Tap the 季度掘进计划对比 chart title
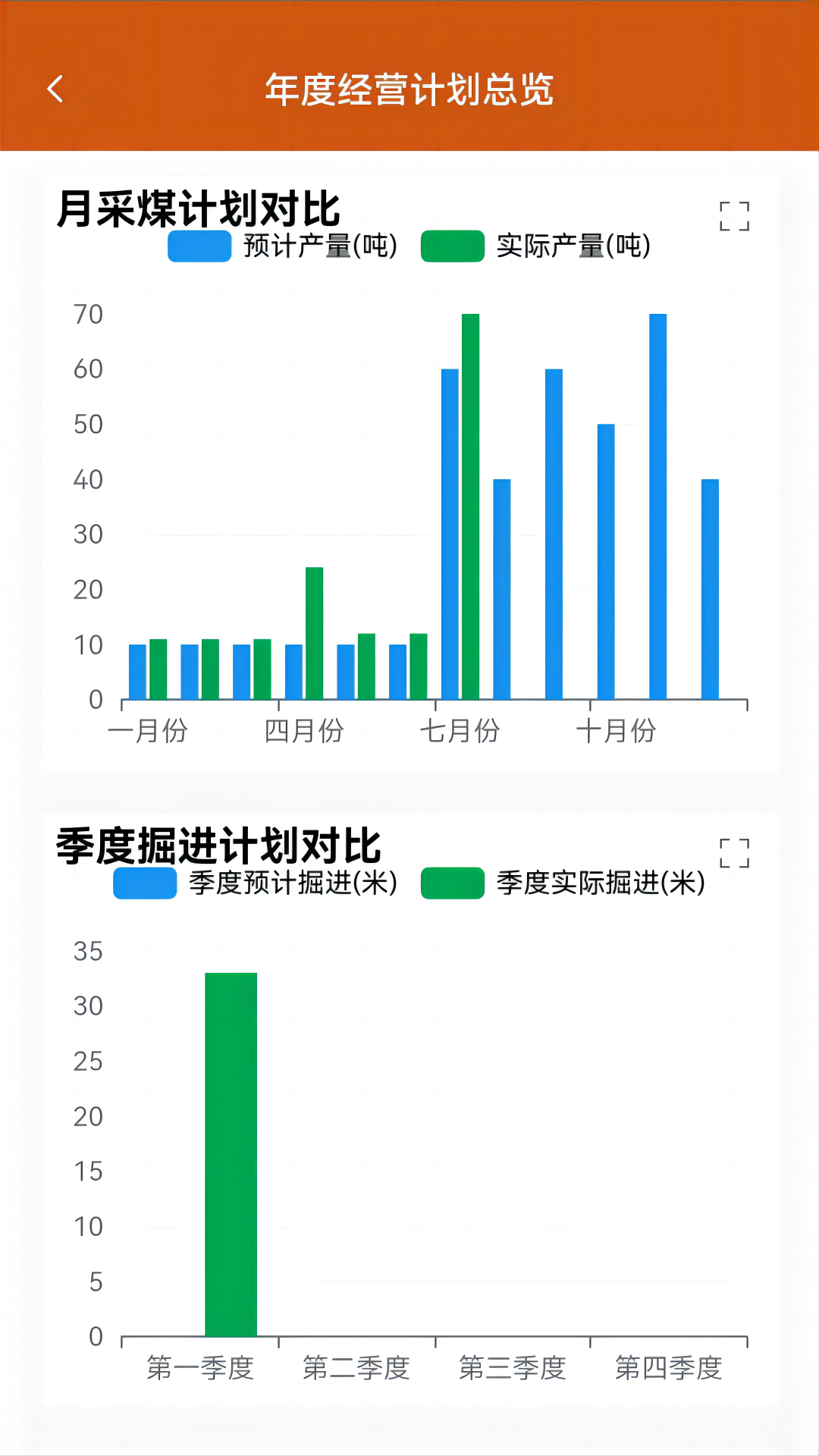Screen dimensions: 819x1456 [220, 840]
